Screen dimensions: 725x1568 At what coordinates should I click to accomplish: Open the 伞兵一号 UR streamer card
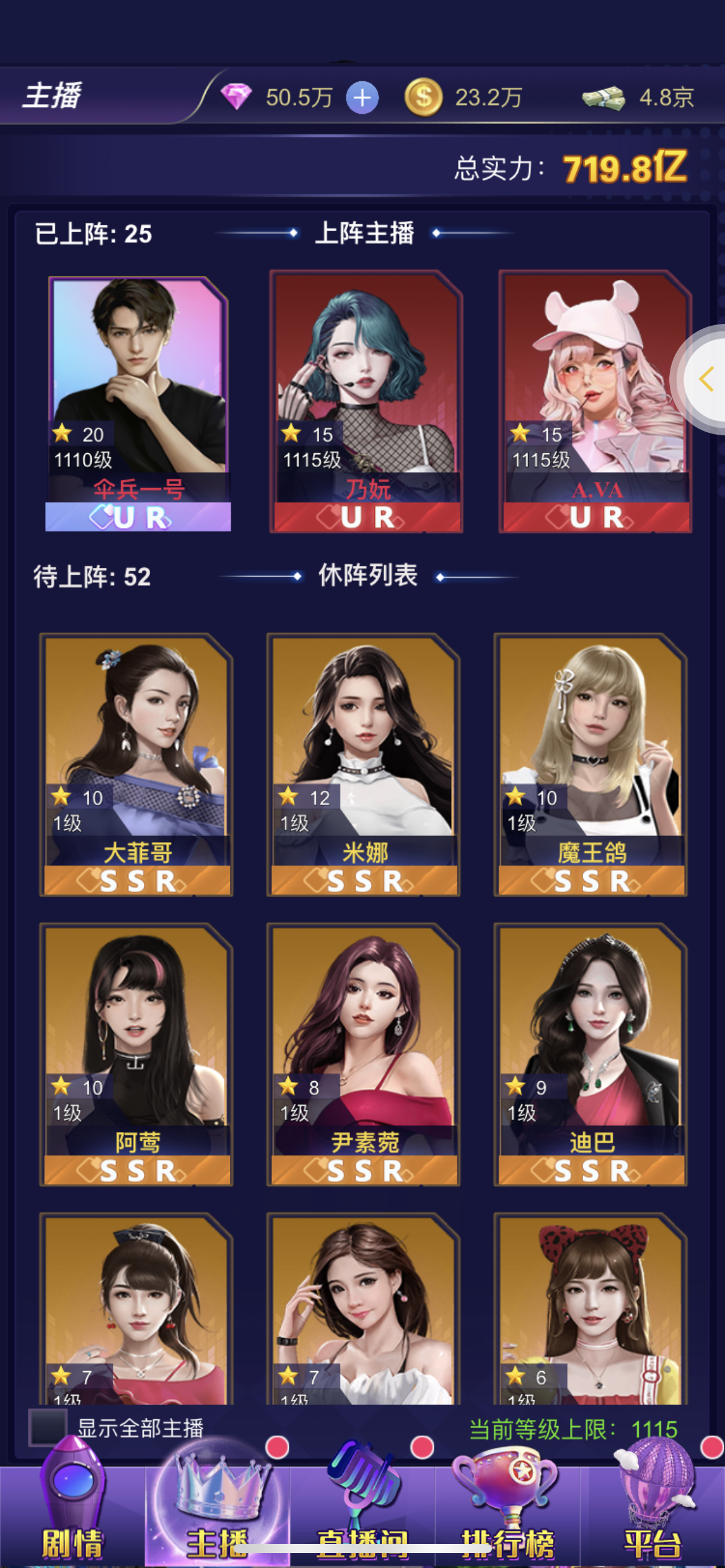pos(138,403)
